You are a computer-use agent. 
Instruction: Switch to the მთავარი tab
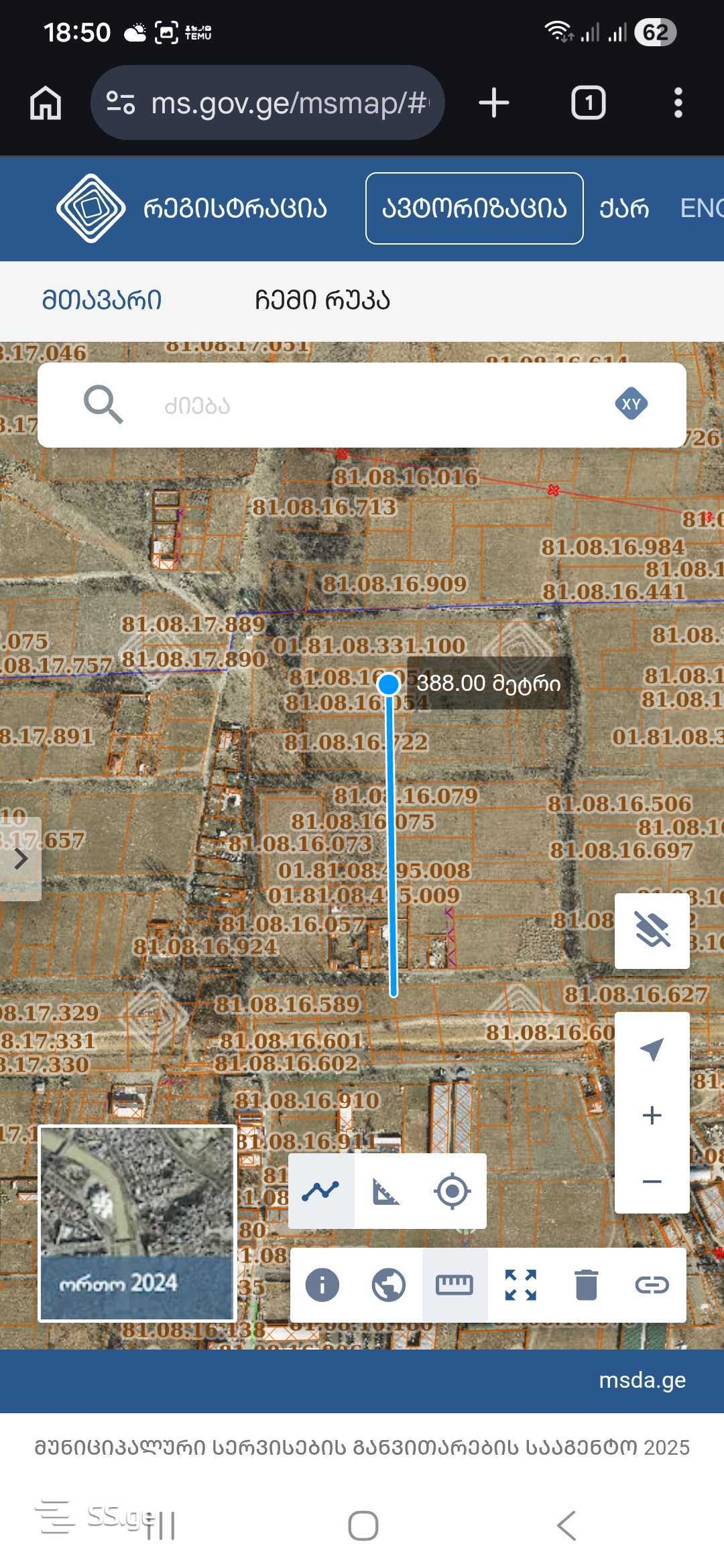tap(102, 300)
